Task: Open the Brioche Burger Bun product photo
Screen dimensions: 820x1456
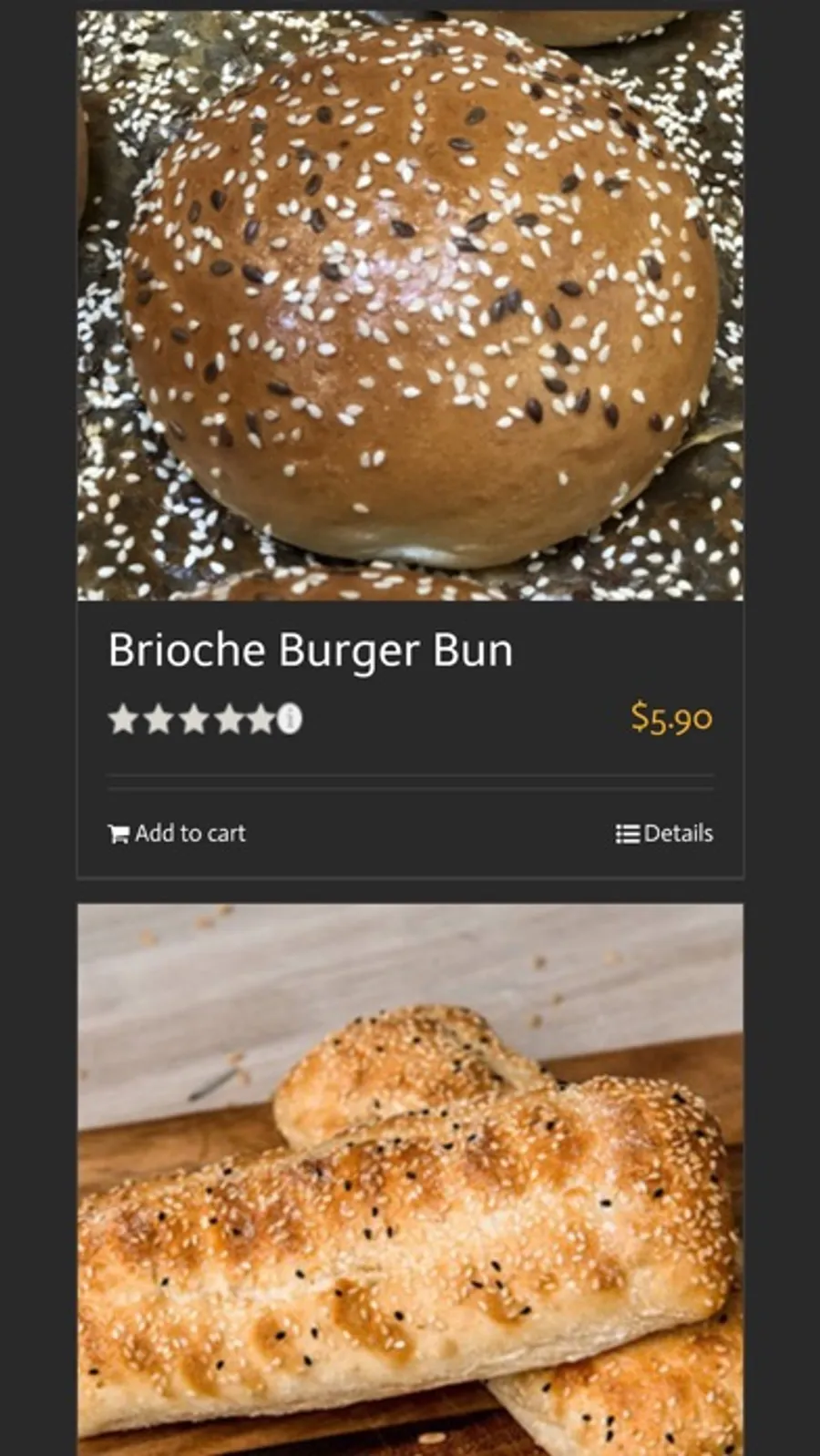Action: tap(410, 306)
